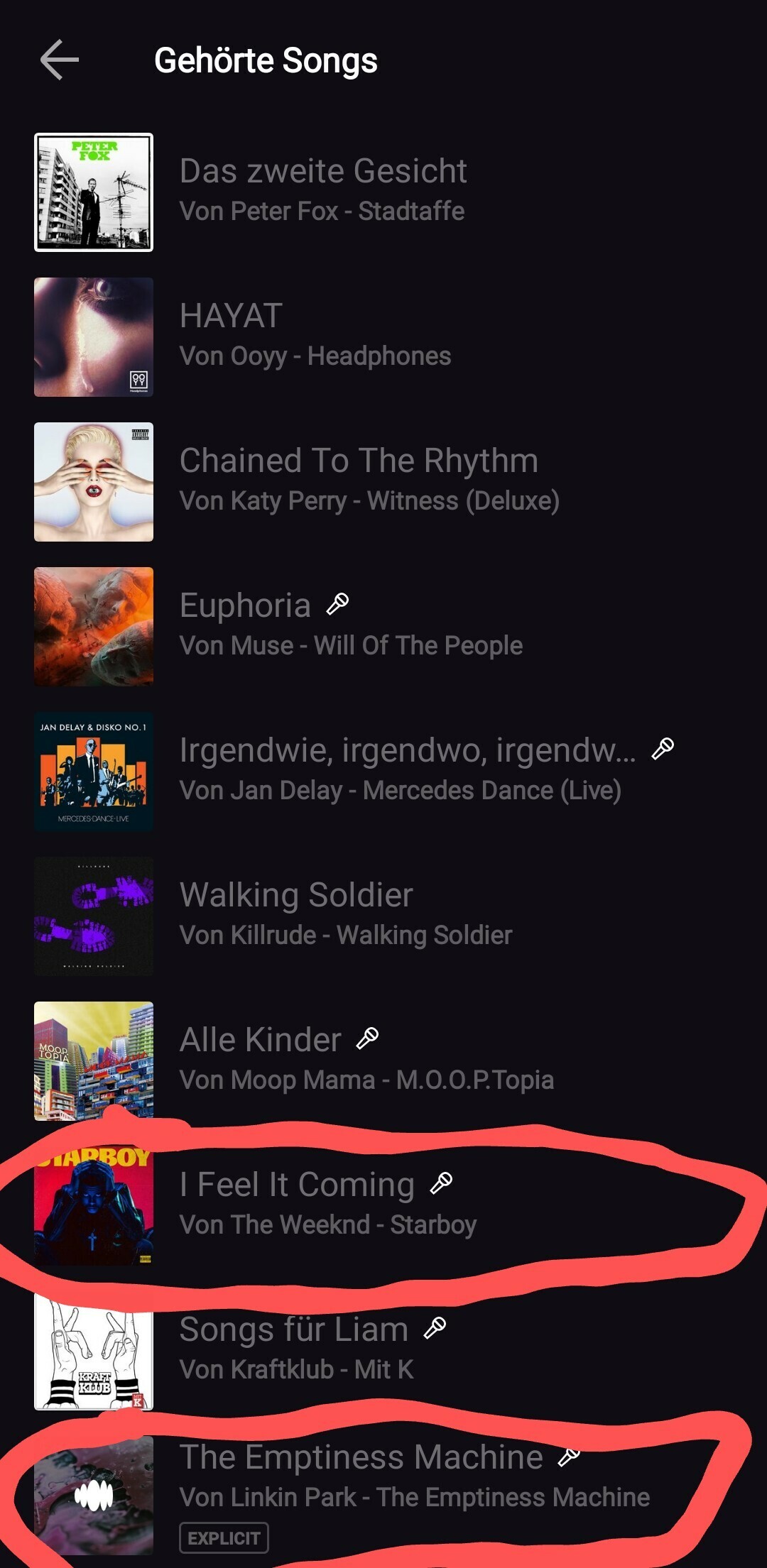Open Alle Kinder by Moop Mama

click(366, 1059)
